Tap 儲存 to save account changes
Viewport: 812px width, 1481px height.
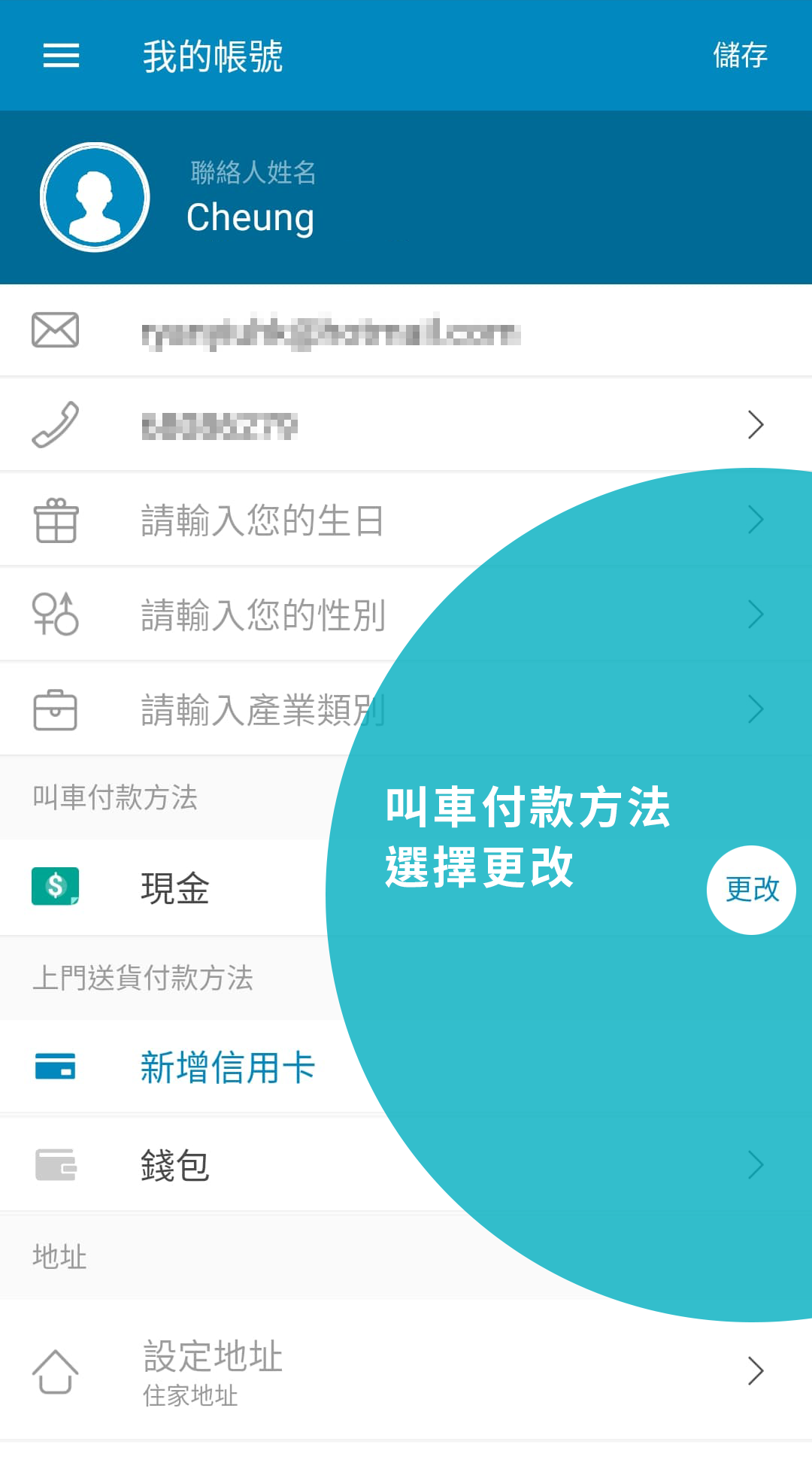(x=740, y=56)
